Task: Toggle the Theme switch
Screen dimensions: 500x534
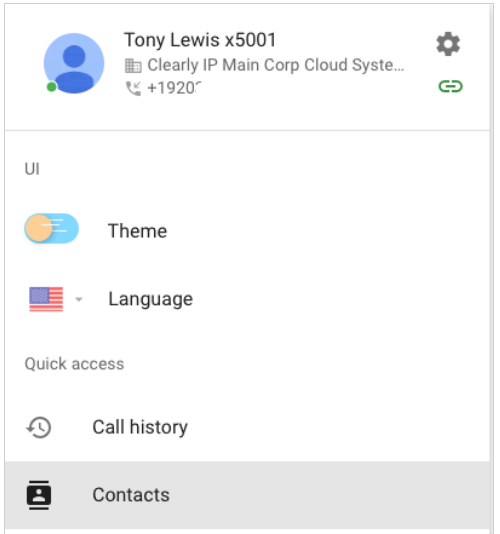Action: pyautogui.click(x=52, y=229)
